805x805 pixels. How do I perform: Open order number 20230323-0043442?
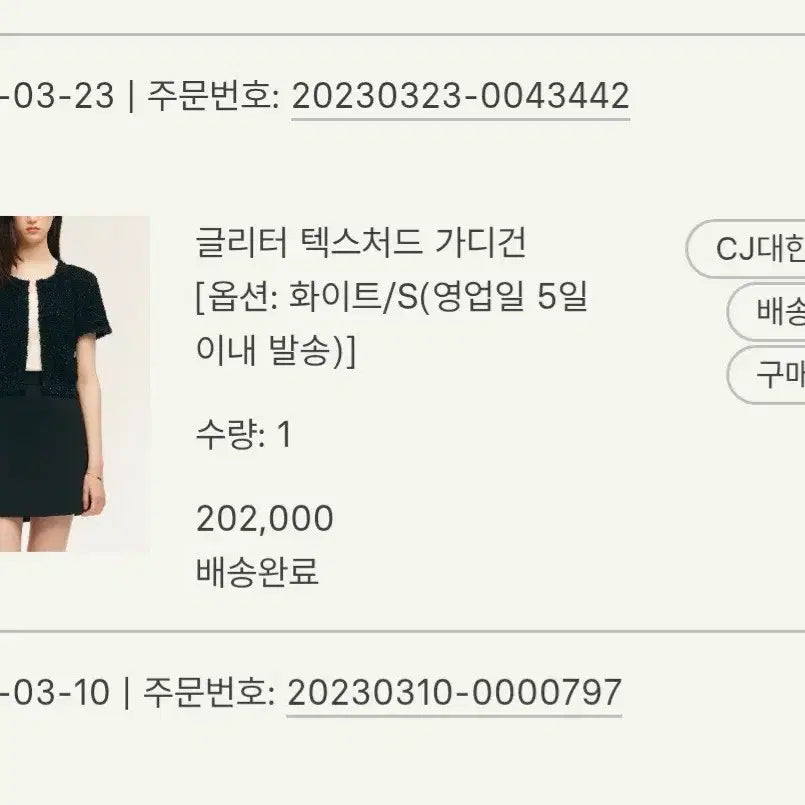(x=460, y=97)
